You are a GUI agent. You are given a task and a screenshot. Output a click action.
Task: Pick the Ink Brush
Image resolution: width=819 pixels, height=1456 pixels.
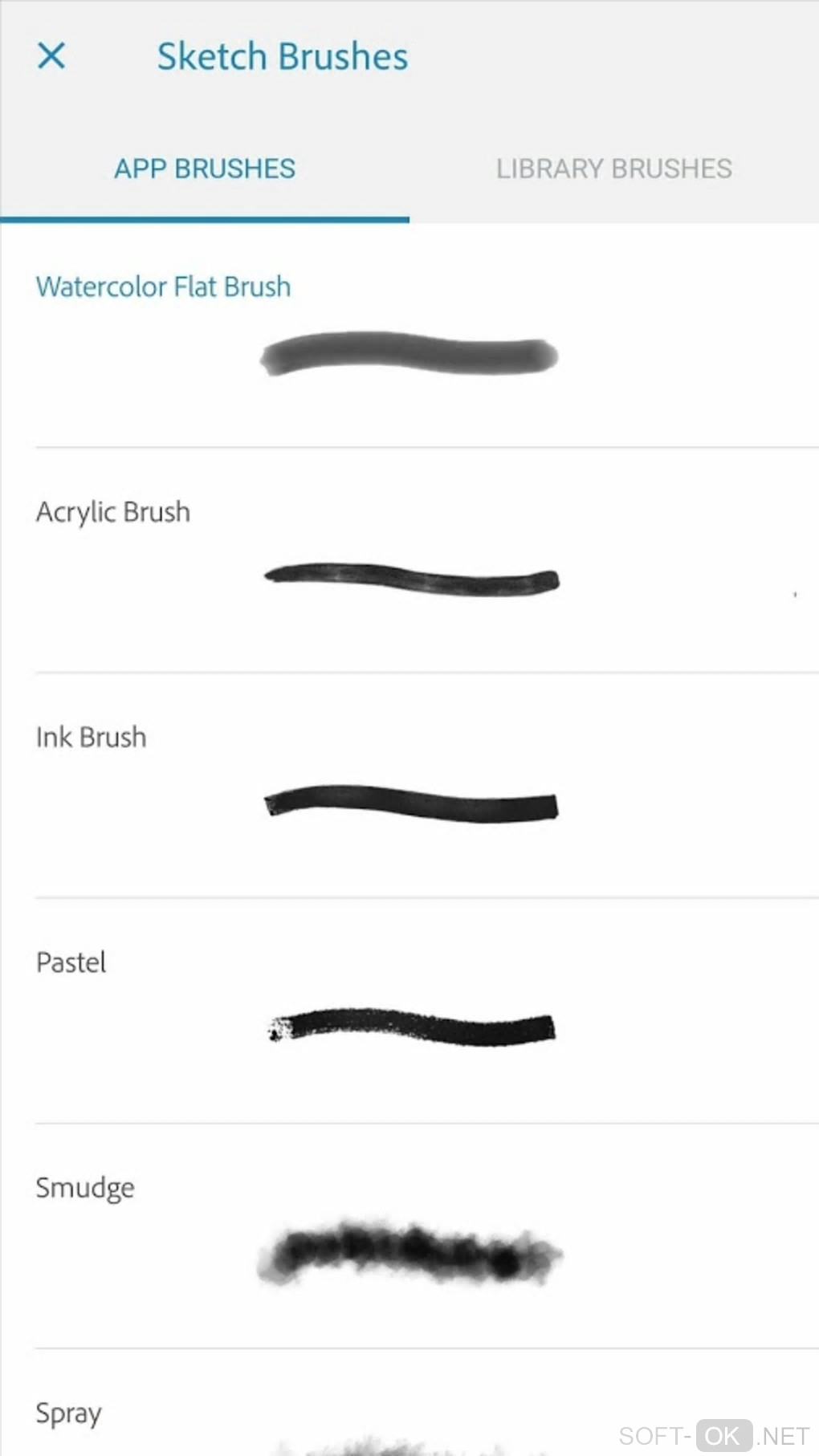click(409, 787)
